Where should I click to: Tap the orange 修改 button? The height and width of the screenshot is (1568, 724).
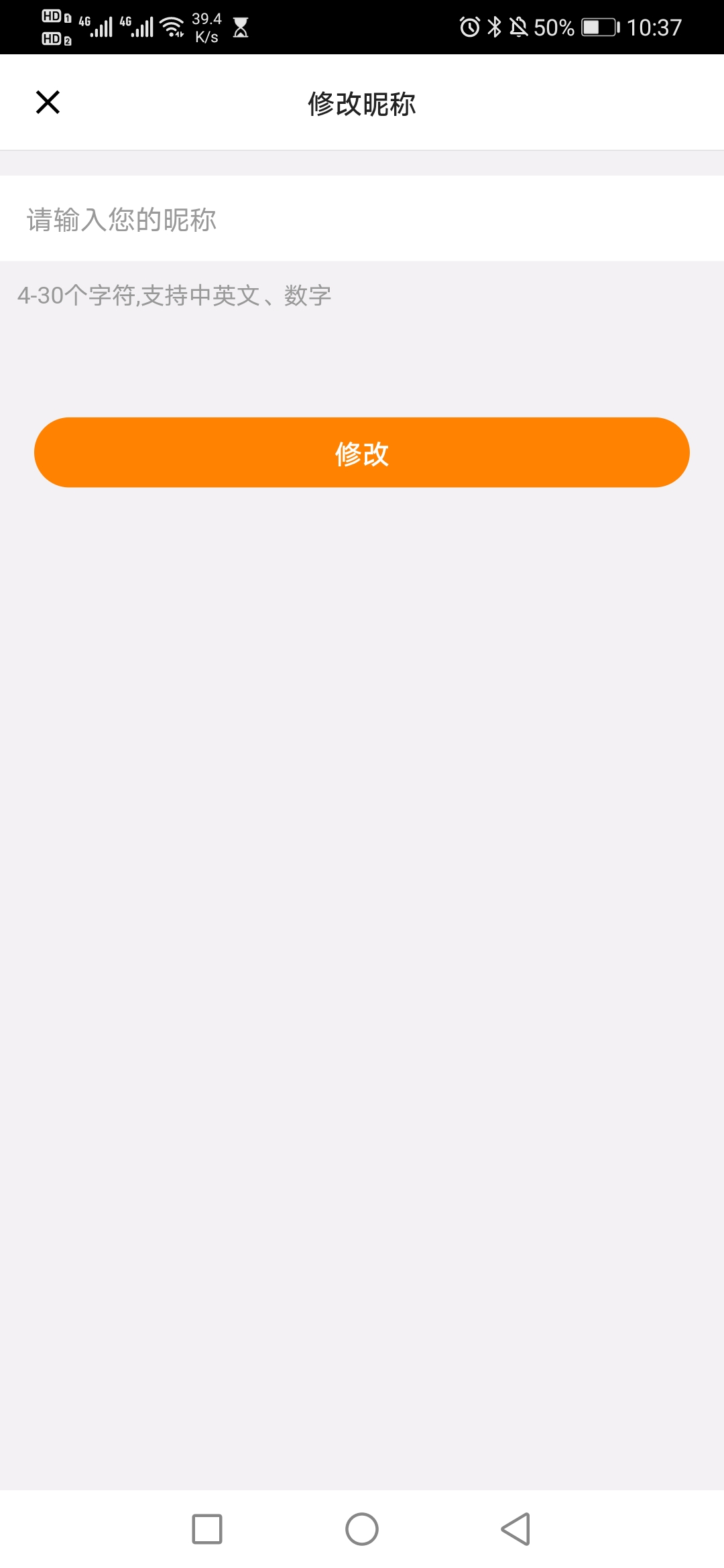(362, 453)
